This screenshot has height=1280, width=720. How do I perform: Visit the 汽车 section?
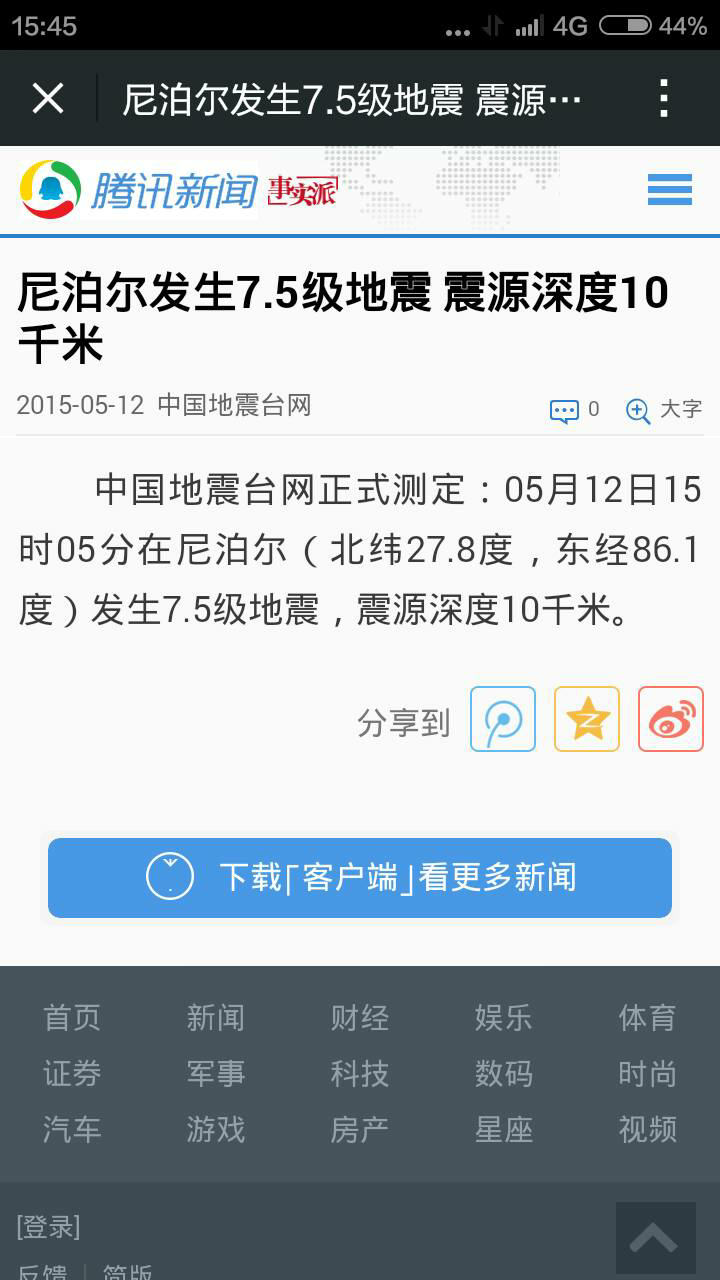72,1130
